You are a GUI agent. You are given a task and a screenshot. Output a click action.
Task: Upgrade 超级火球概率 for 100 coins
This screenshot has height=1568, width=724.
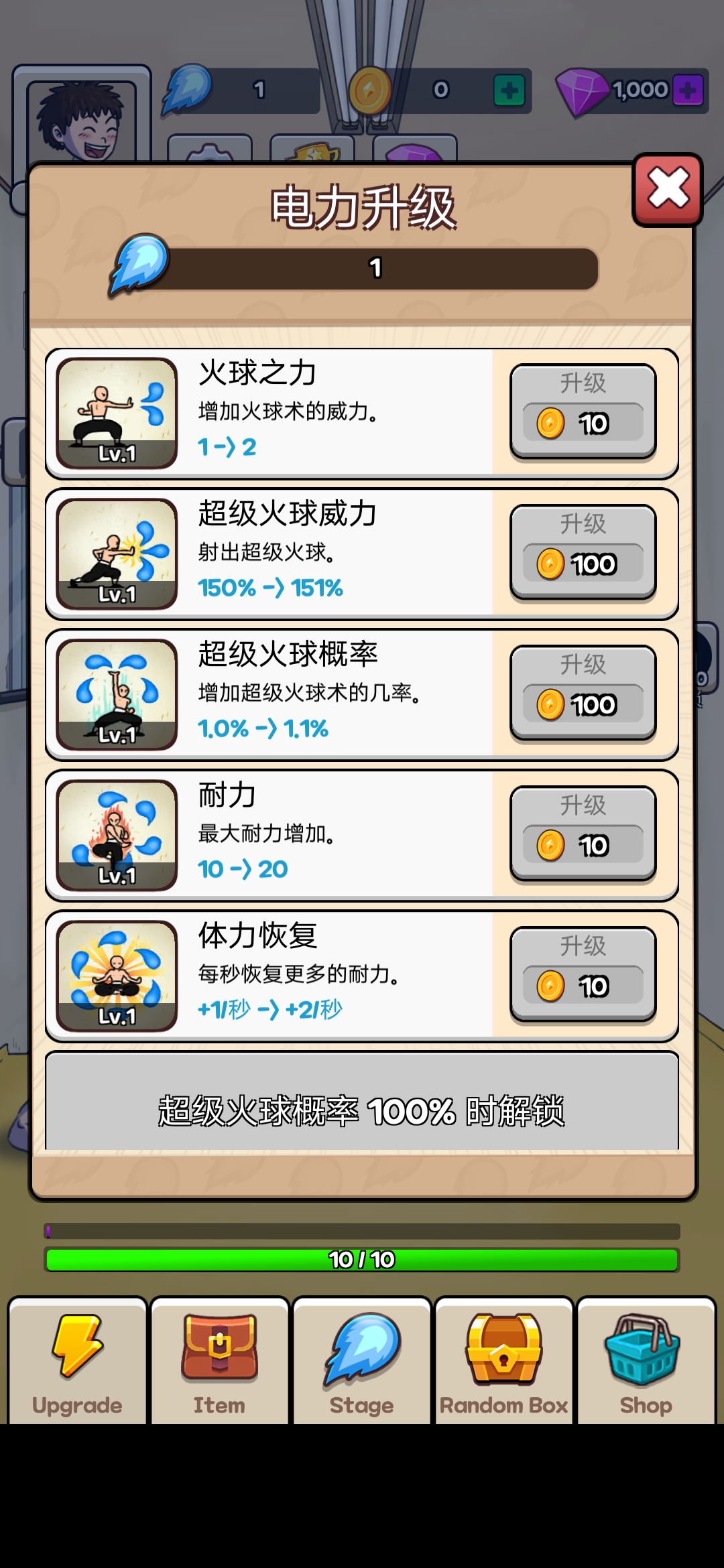click(x=582, y=690)
